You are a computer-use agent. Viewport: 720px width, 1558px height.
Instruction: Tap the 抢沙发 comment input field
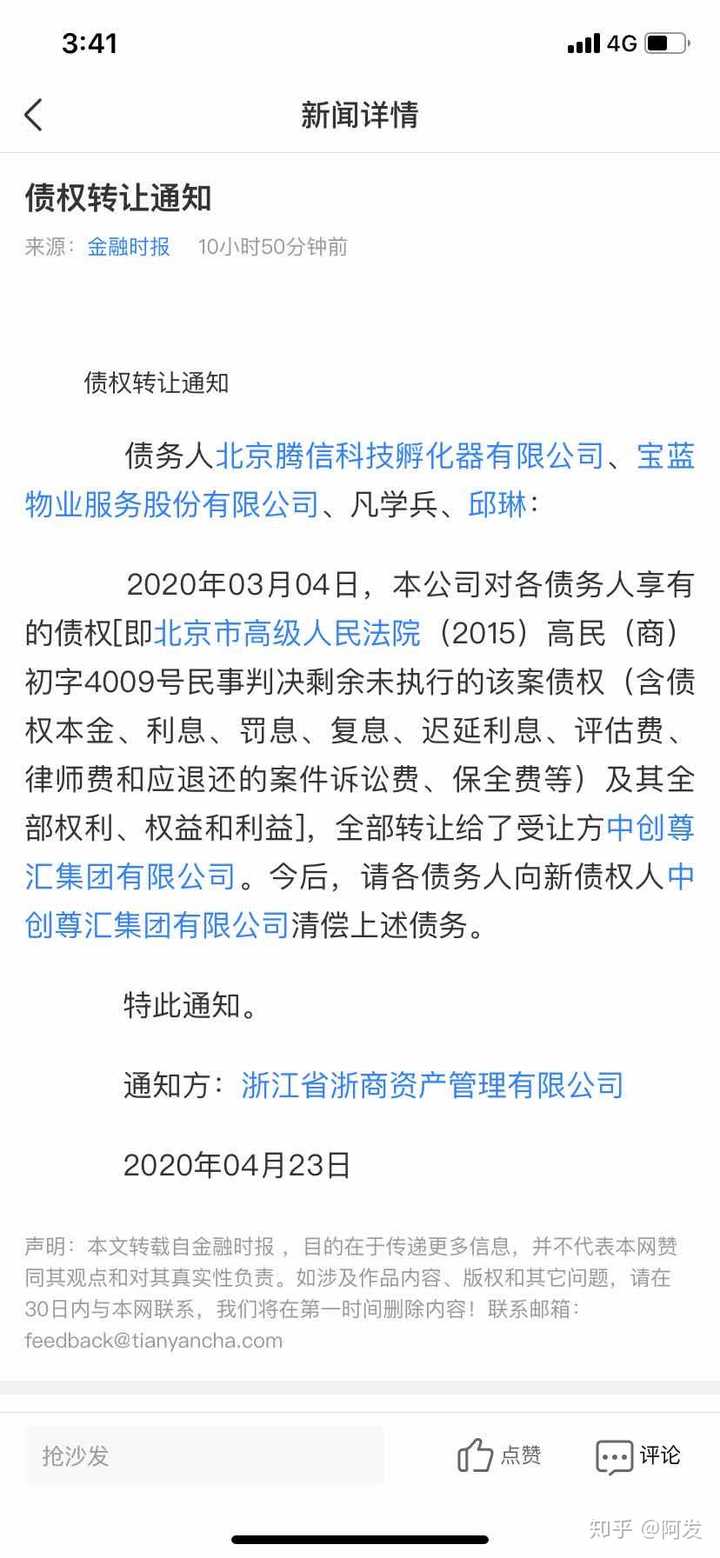tap(204, 1455)
